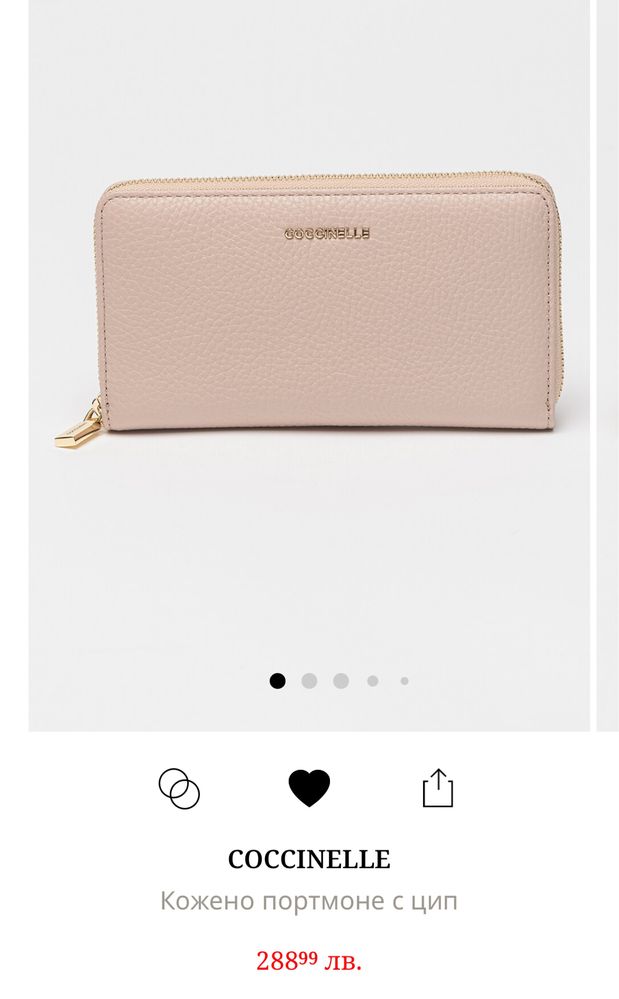Jump to the second image dot
Viewport: 619px width, 999px height.
309,681
